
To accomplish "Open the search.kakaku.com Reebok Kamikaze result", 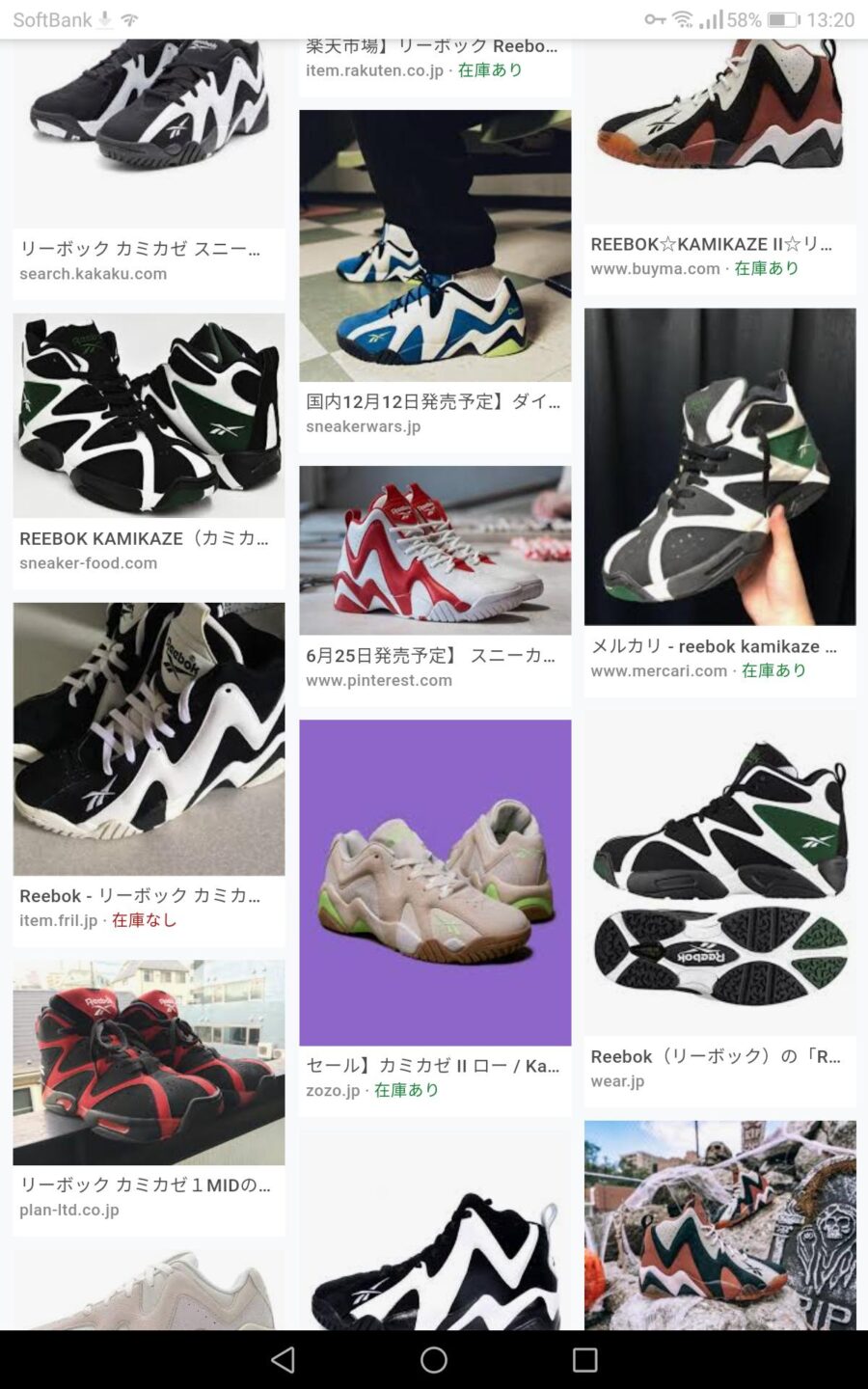I will (149, 135).
